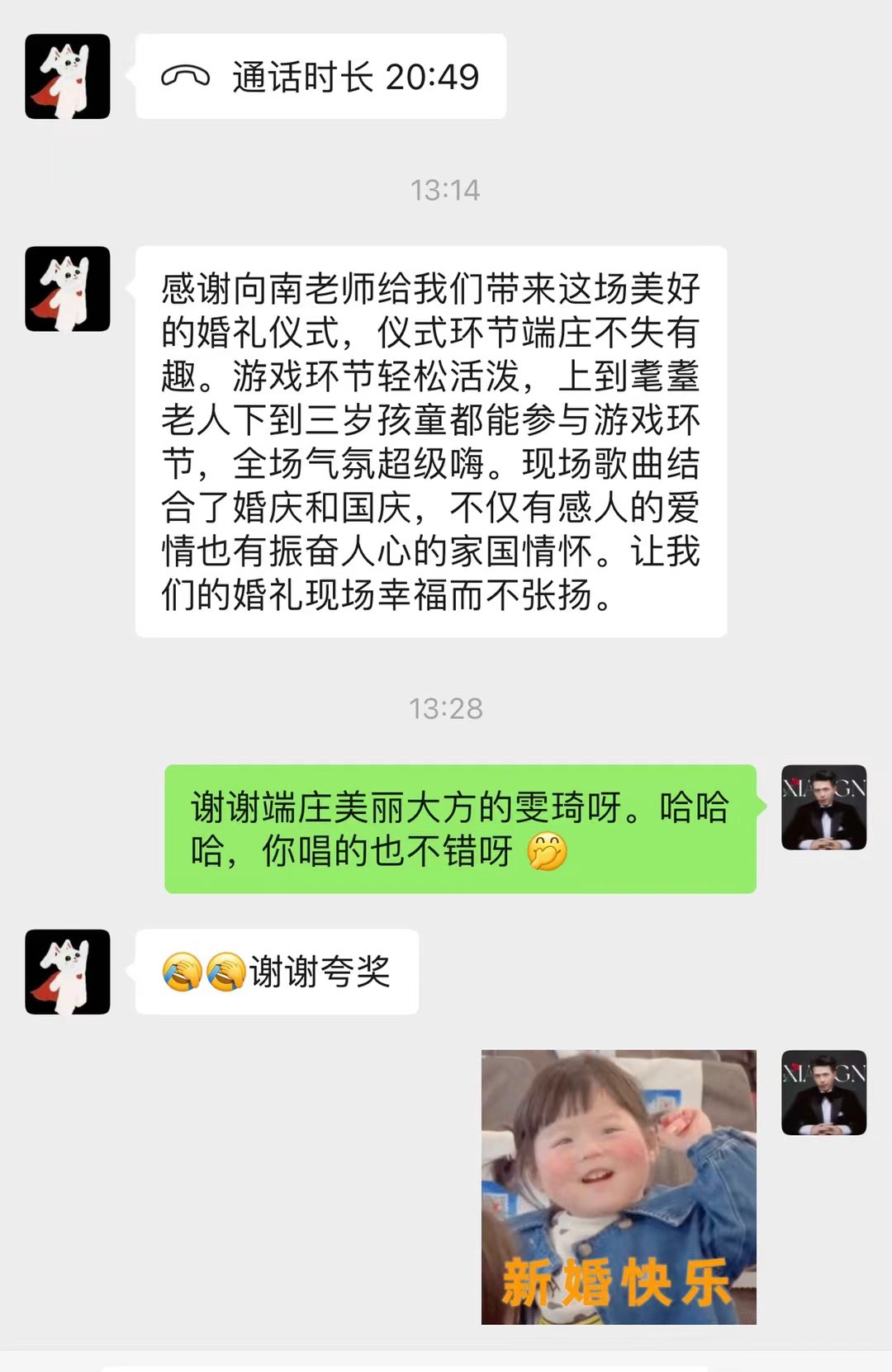The image size is (892, 1372).
Task: Open my avatar beside the green 谢谢端庄美丽 message
Action: 823,807
